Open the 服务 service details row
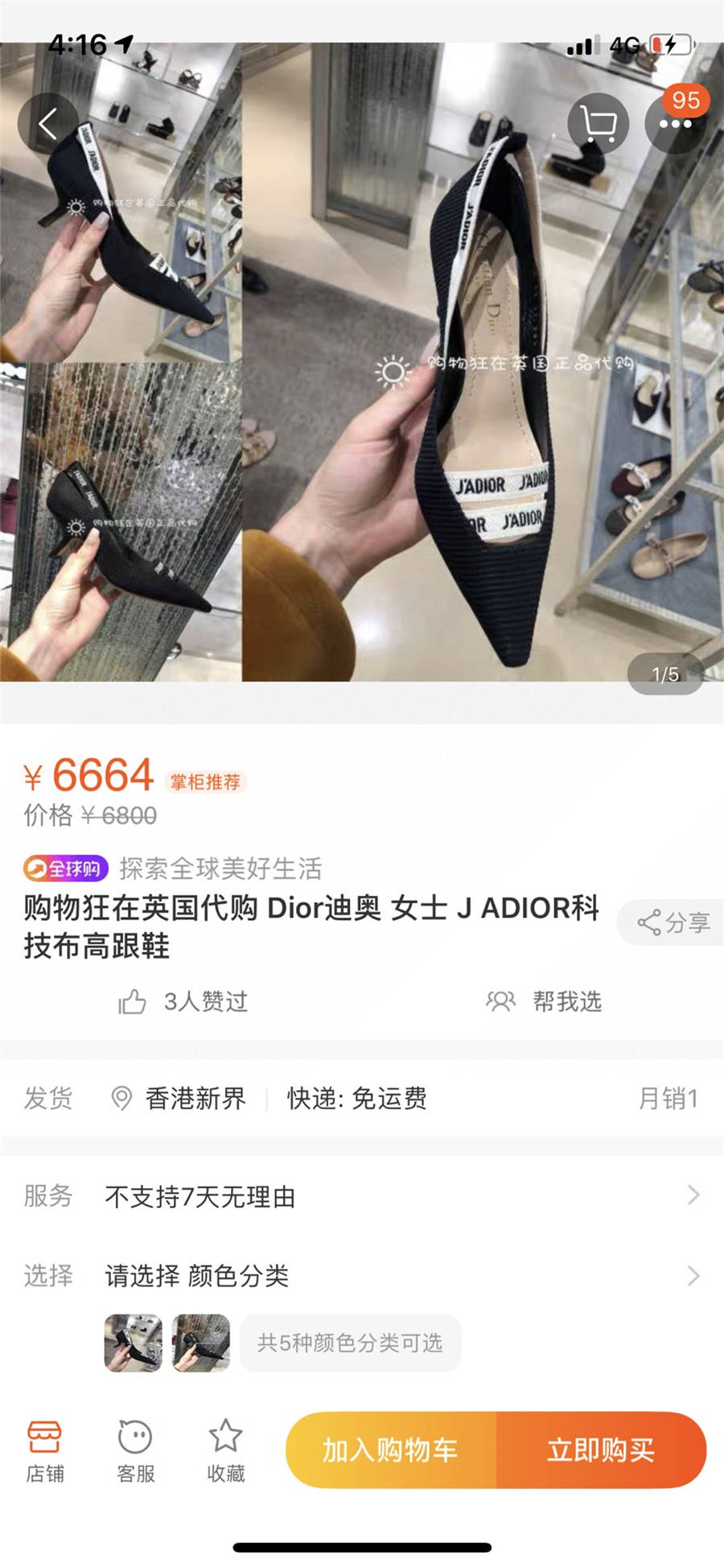Screen dimensions: 724x1568 [x=362, y=1196]
